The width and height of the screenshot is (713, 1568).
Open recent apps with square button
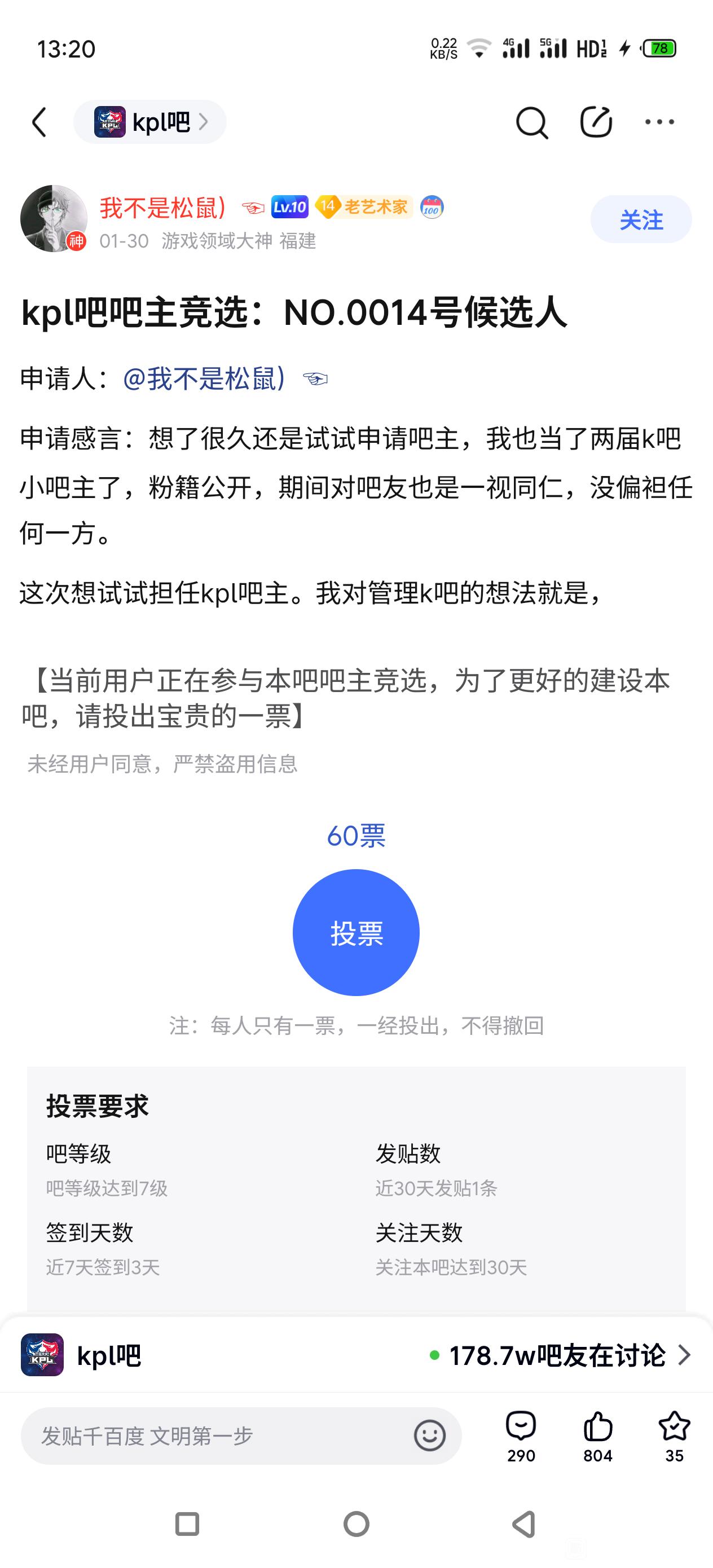pyautogui.click(x=187, y=1524)
